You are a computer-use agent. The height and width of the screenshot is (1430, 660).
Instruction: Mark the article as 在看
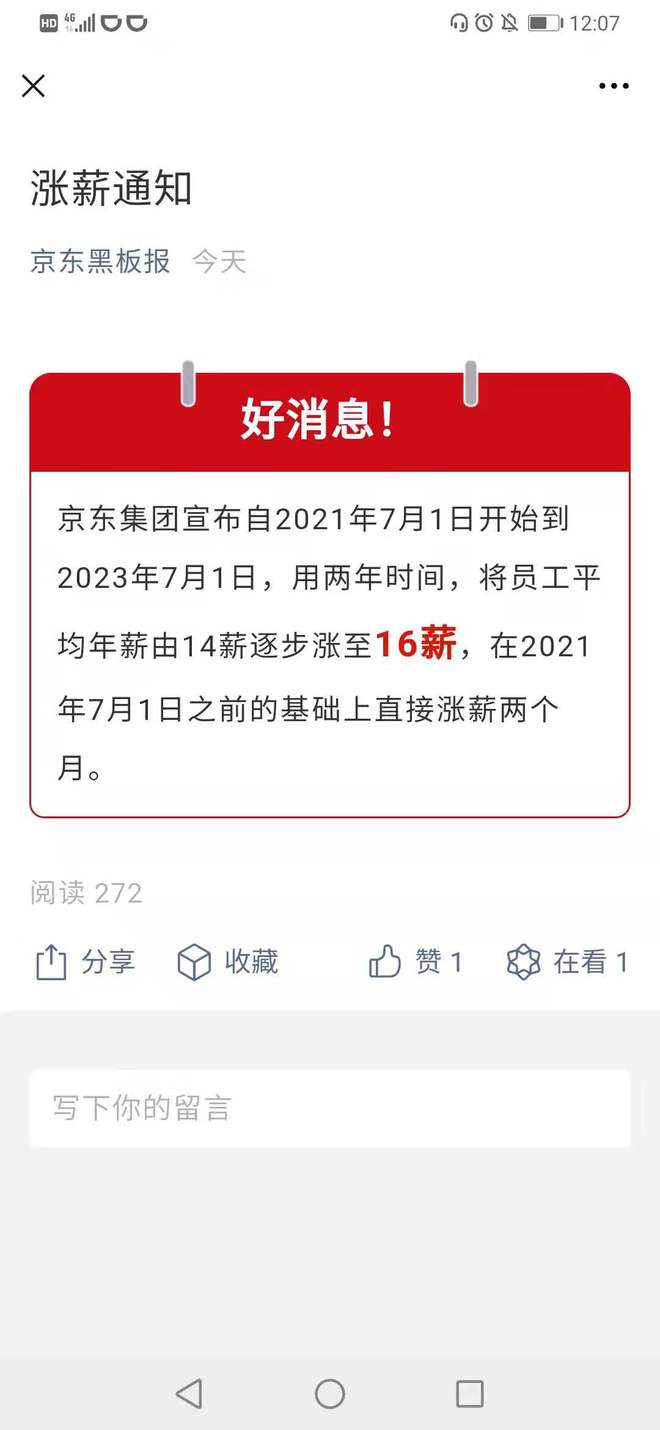[567, 962]
